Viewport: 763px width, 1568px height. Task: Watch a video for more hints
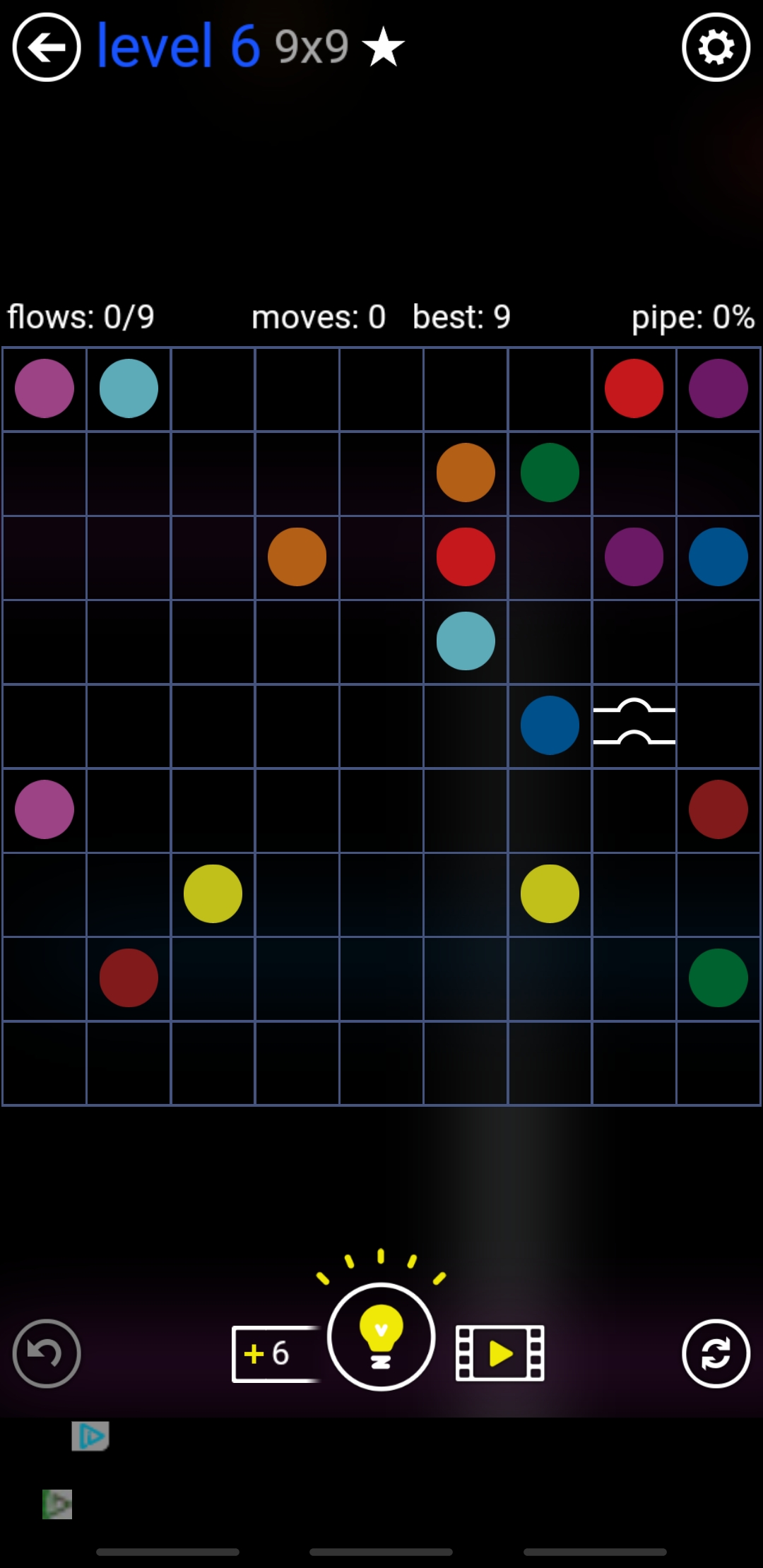point(500,1353)
